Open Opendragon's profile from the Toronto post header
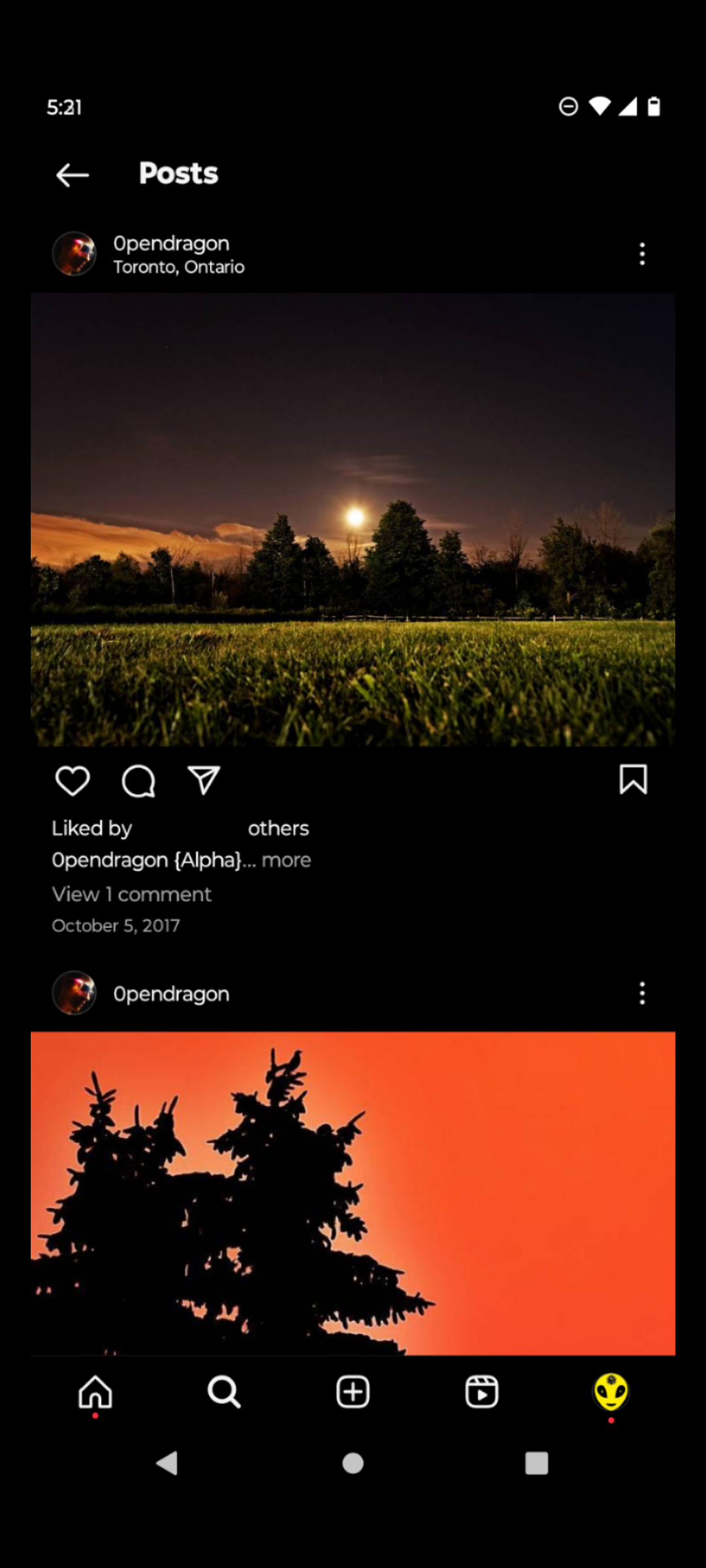Screen dimensions: 706x1568 171,243
